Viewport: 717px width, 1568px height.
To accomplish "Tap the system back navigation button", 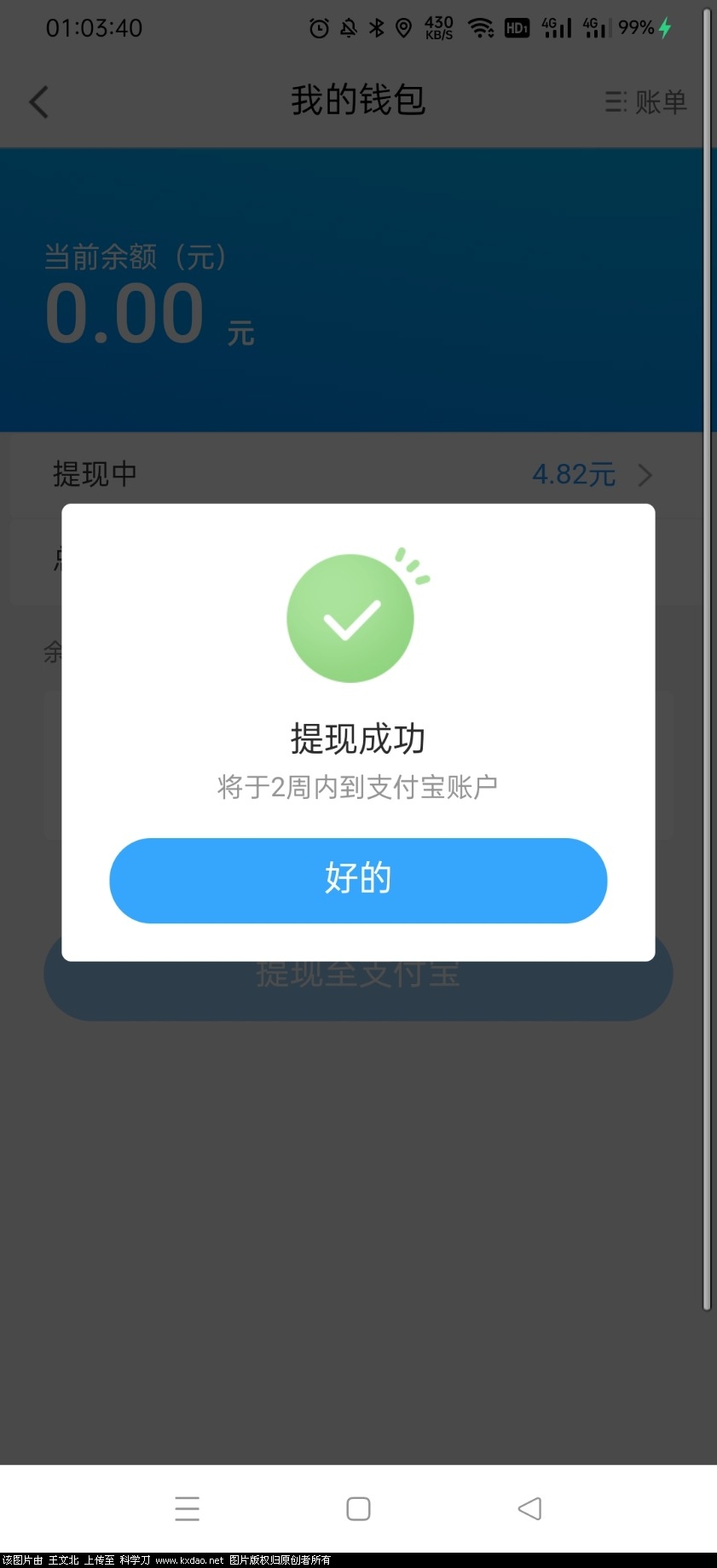I will click(x=529, y=1508).
